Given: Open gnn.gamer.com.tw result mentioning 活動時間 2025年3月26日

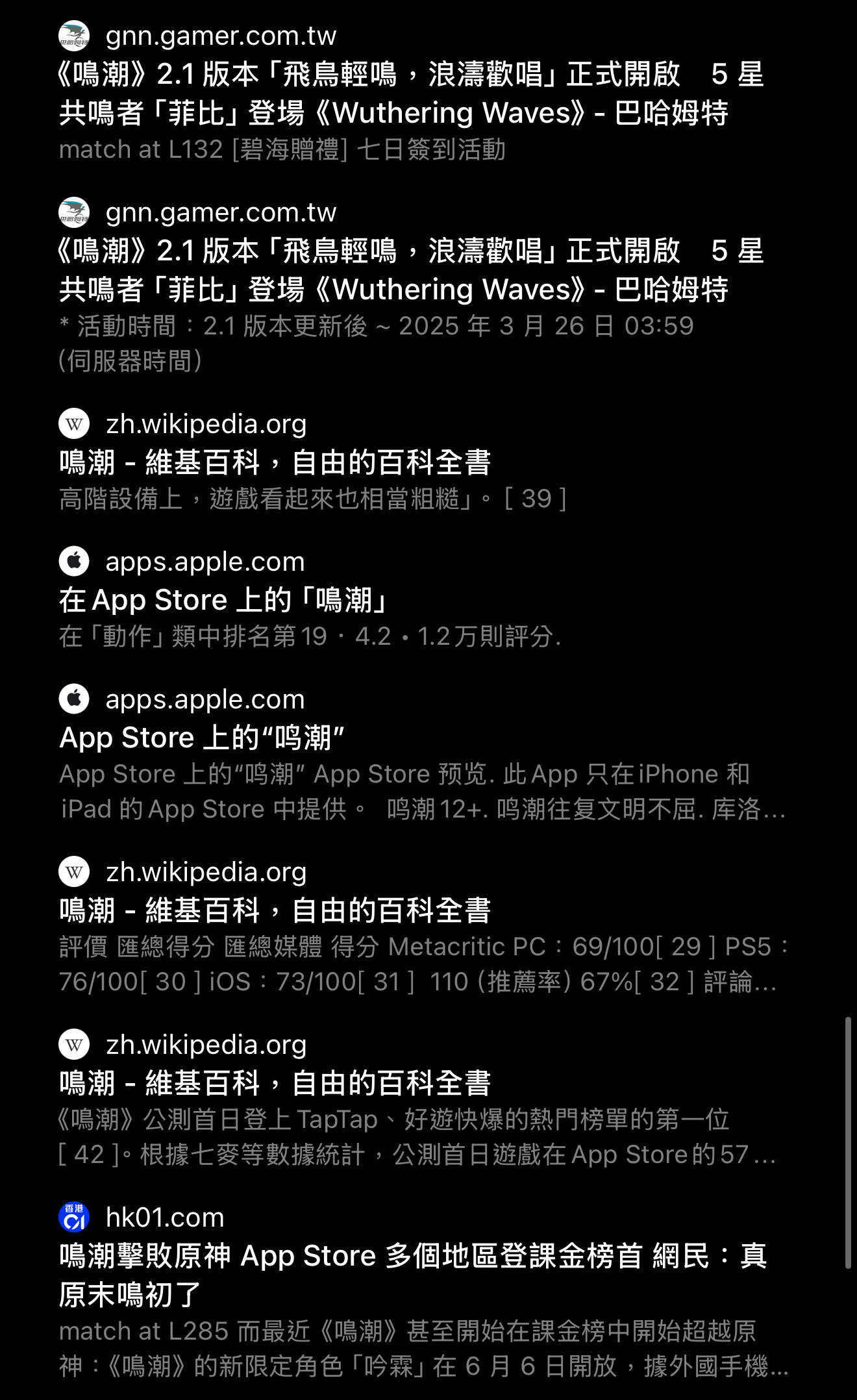Looking at the screenshot, I should coord(410,270).
